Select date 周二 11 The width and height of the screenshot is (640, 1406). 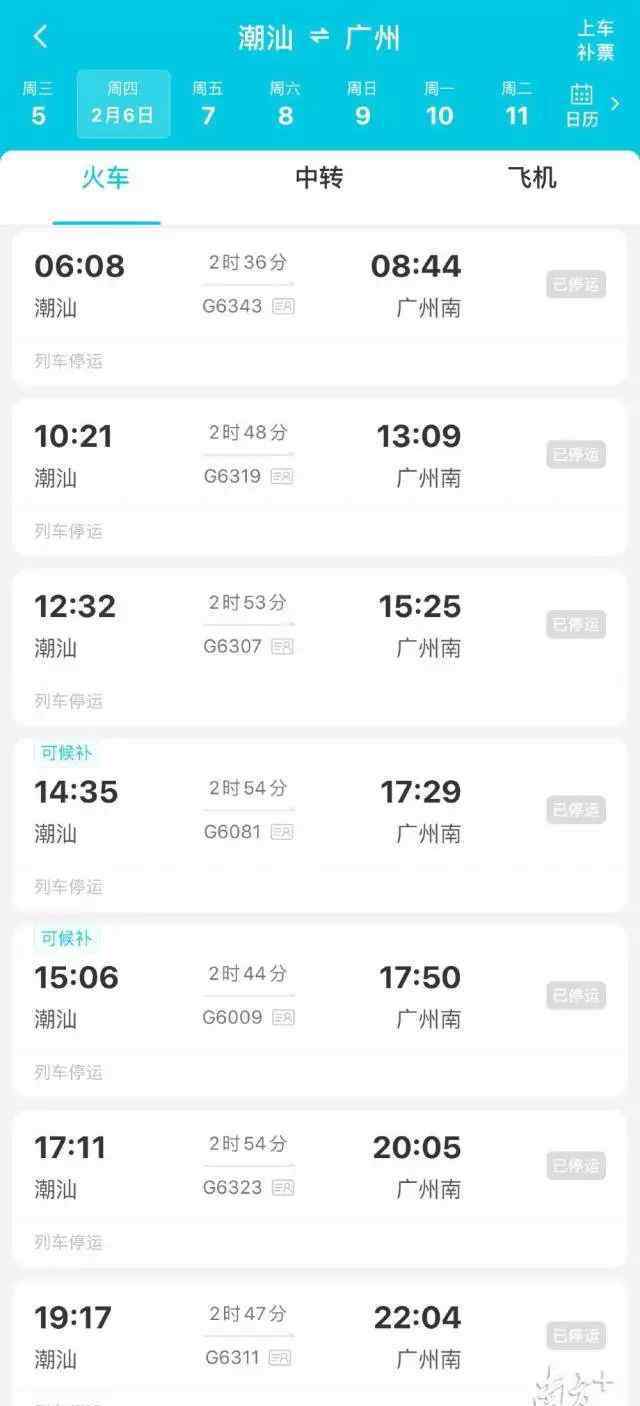click(516, 104)
